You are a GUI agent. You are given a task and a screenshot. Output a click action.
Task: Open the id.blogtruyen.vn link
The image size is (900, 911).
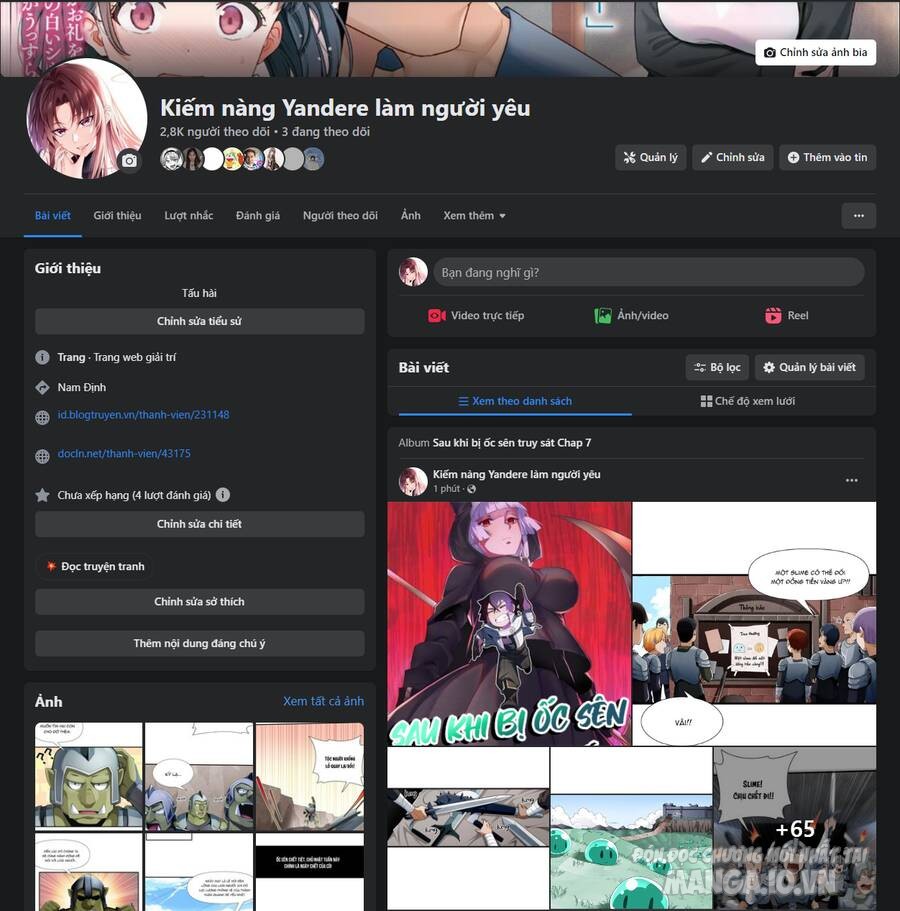[x=144, y=415]
